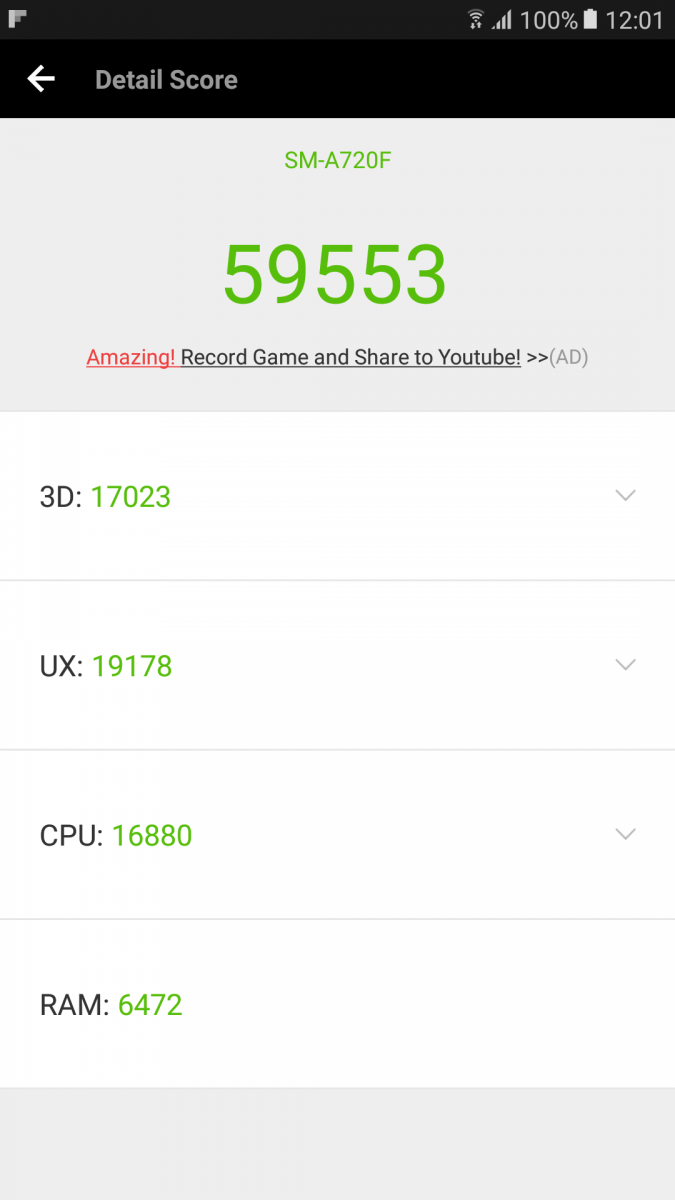Go back from Detail Score
The height and width of the screenshot is (1200, 675).
(41, 79)
